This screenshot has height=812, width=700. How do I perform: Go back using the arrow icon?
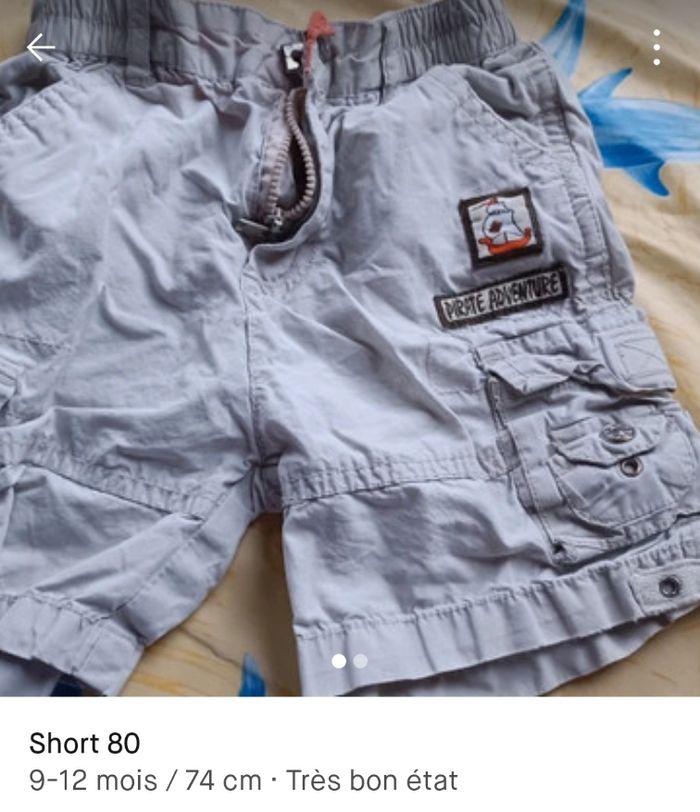pos(40,47)
